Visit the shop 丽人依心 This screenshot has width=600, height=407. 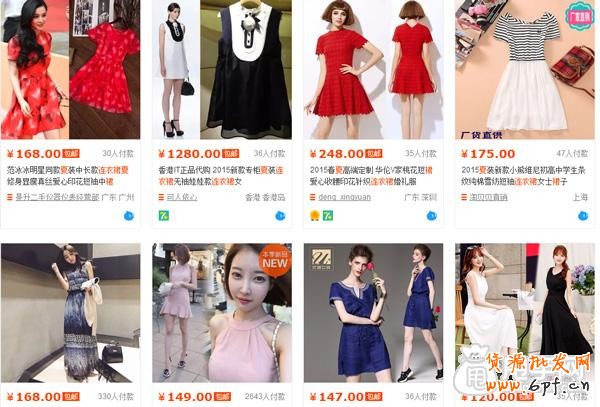pyautogui.click(x=182, y=198)
